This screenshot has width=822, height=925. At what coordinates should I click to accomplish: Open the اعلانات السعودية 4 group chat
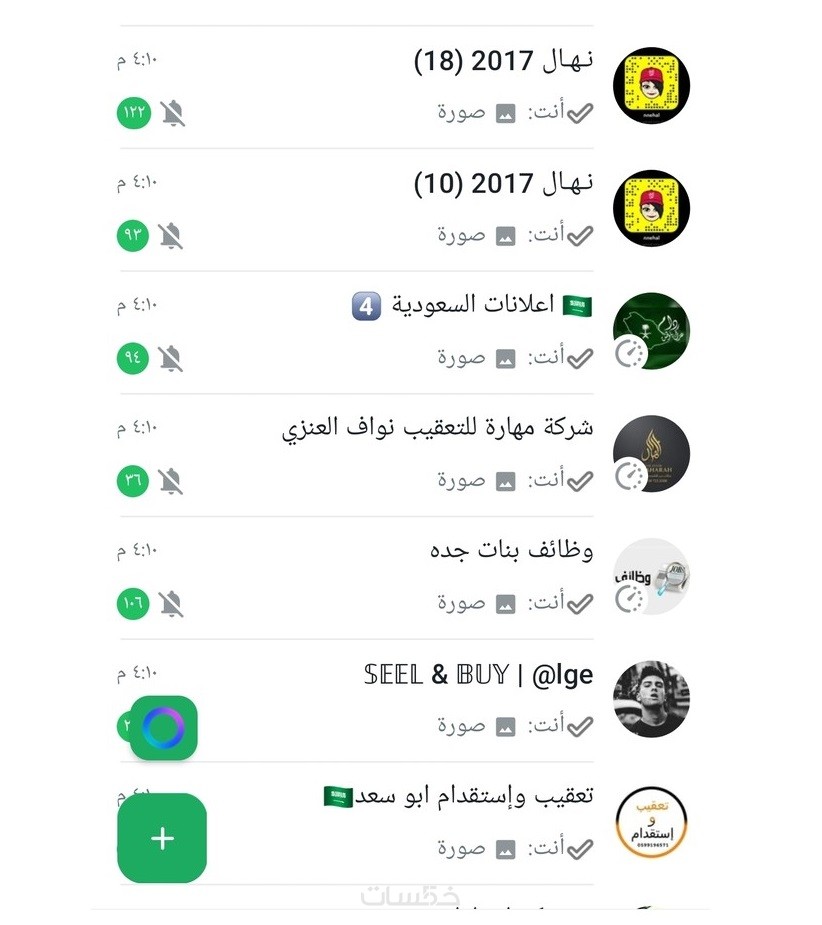400,330
